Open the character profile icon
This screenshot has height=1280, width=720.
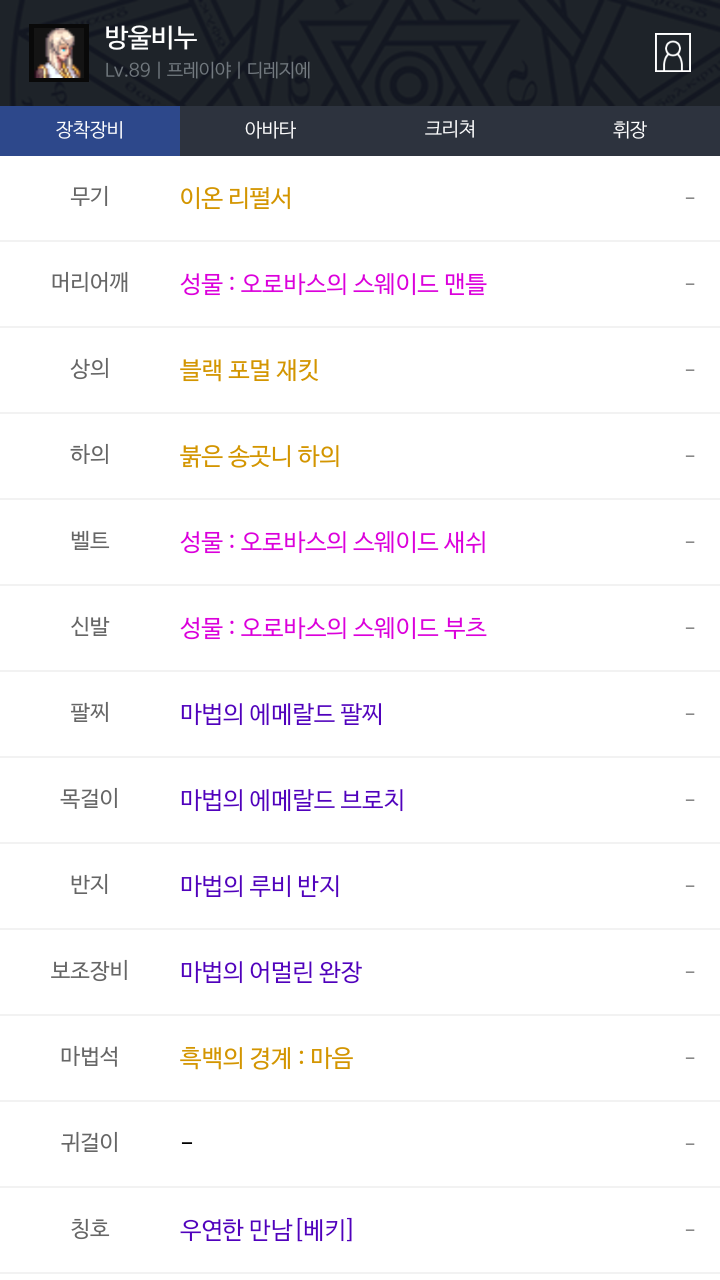pyautogui.click(x=673, y=52)
